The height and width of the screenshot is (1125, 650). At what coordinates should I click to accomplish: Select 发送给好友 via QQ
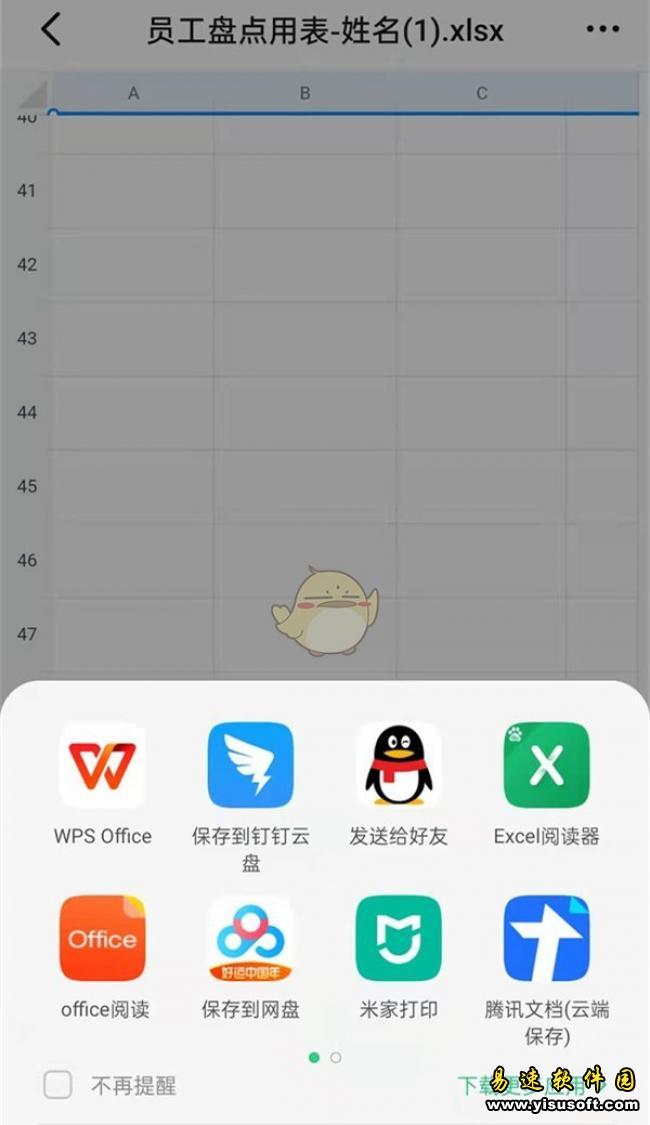(398, 767)
